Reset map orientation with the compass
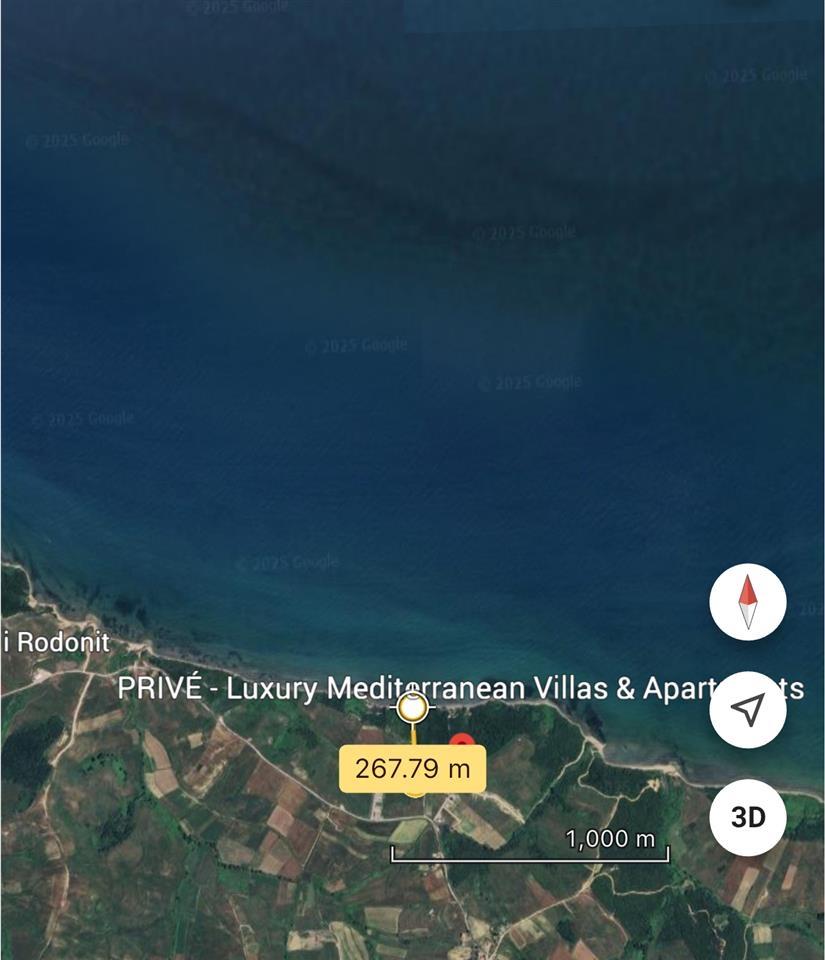Image resolution: width=825 pixels, height=960 pixels. click(748, 602)
